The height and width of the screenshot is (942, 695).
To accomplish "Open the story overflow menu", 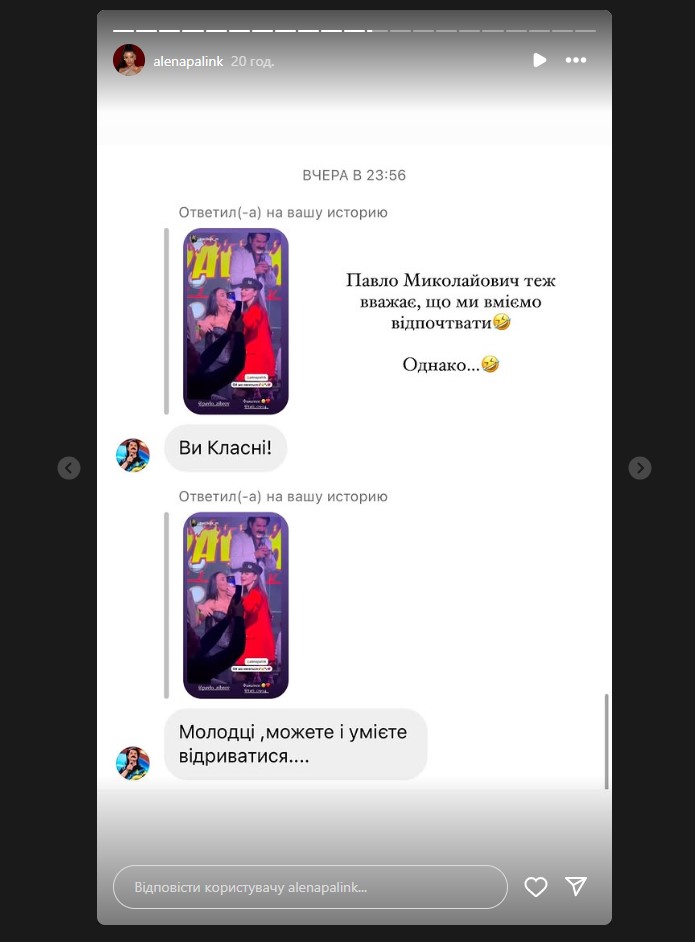I will pos(576,60).
